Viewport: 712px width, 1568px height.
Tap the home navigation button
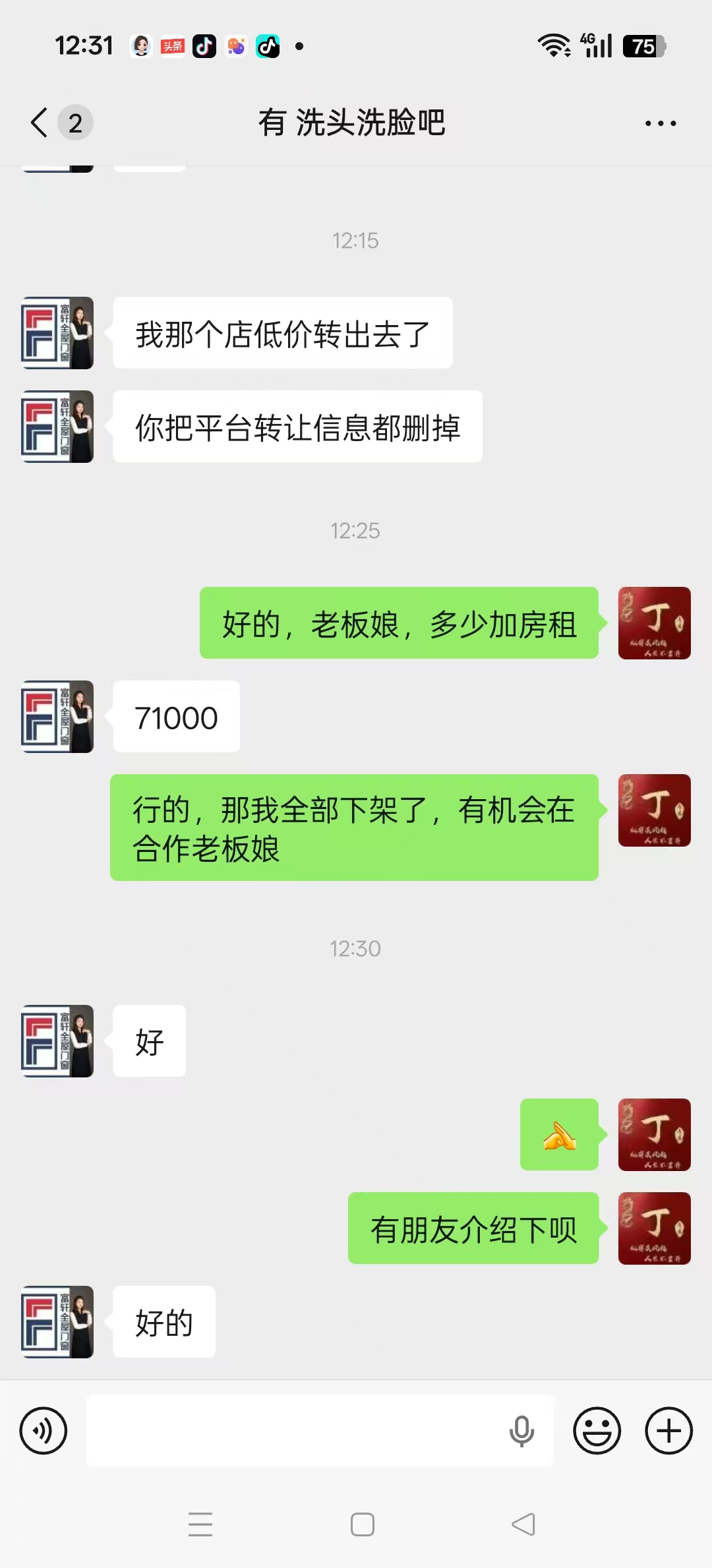pyautogui.click(x=361, y=1524)
